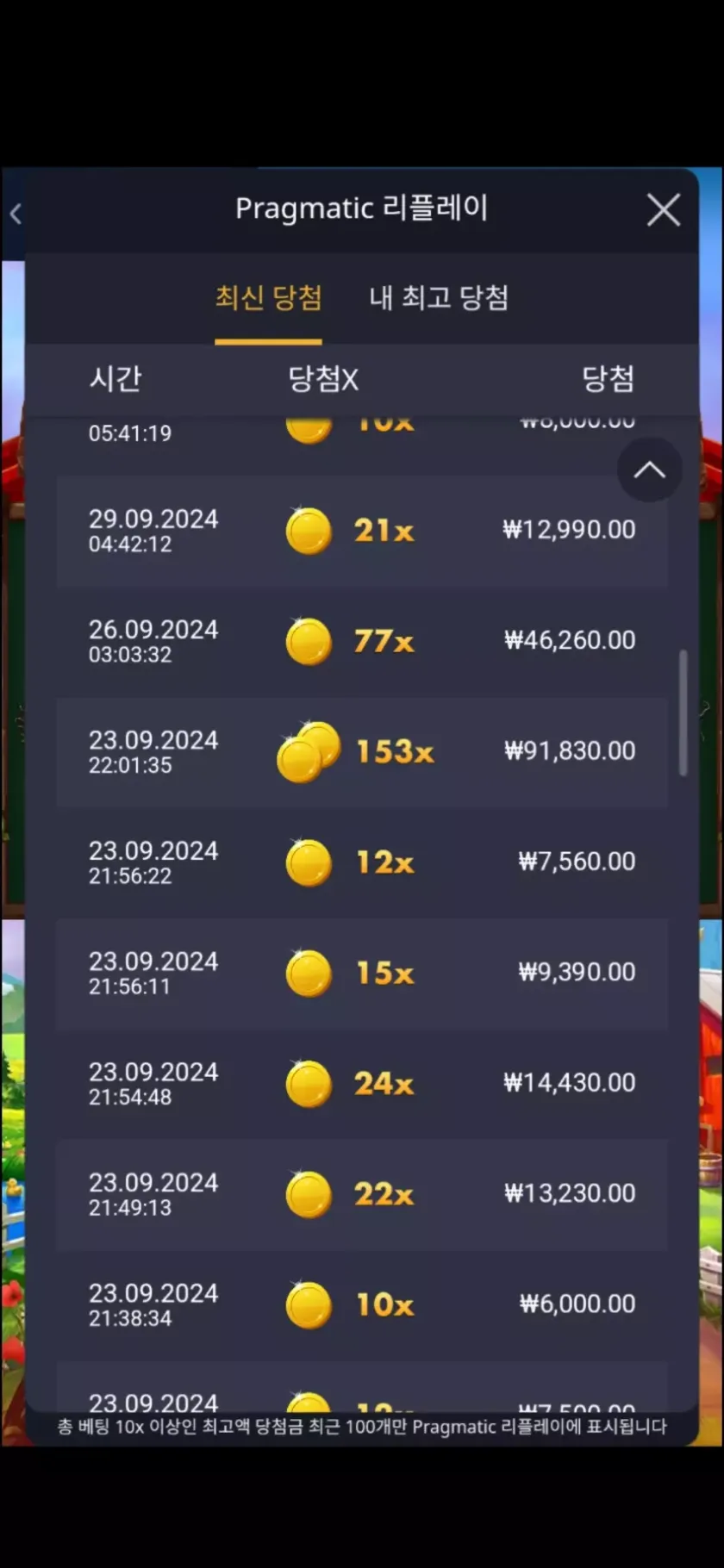The width and height of the screenshot is (724, 1568).
Task: Close the Pragmatic 리플레이 dialog
Action: (663, 209)
